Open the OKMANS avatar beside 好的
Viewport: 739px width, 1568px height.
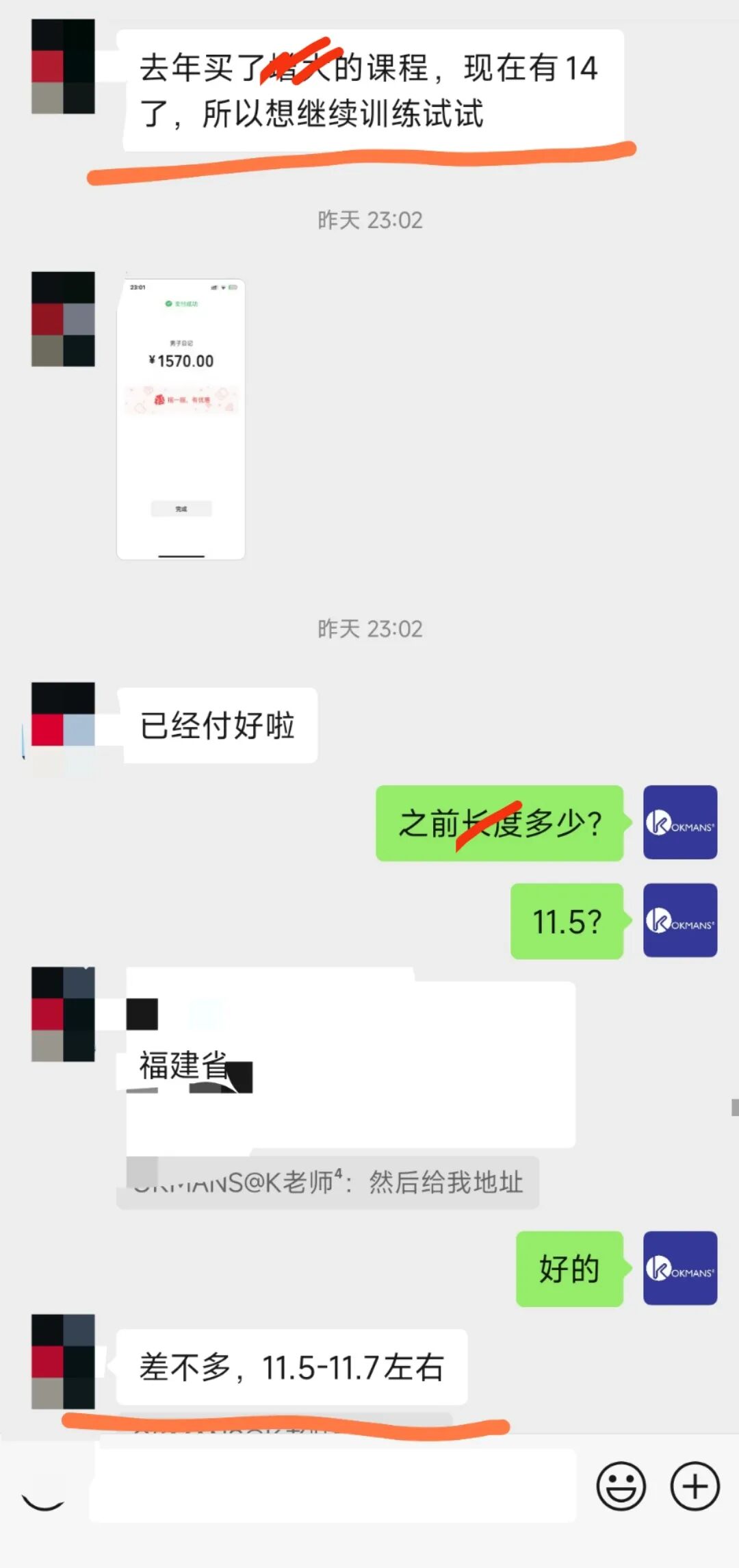[x=679, y=1268]
